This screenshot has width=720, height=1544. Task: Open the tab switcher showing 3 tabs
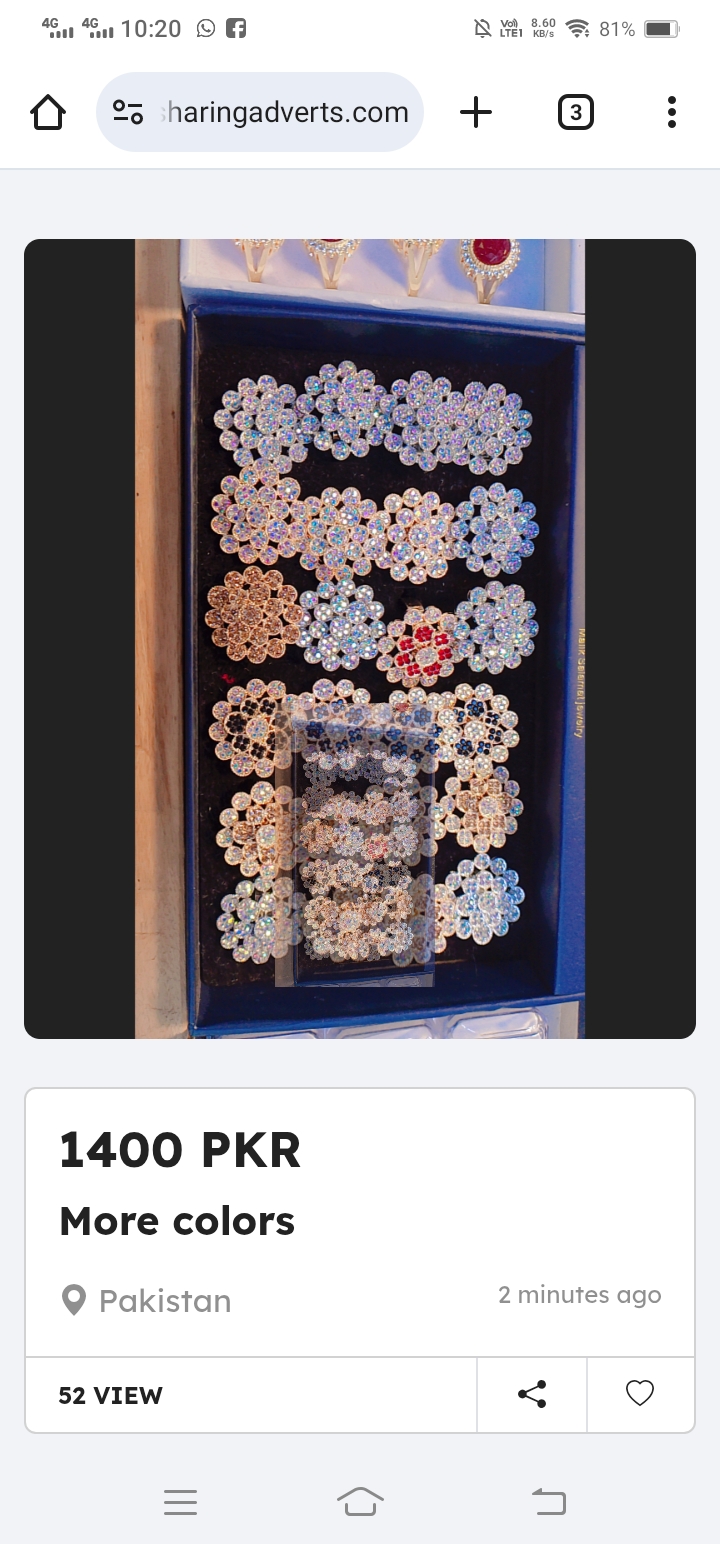575,112
